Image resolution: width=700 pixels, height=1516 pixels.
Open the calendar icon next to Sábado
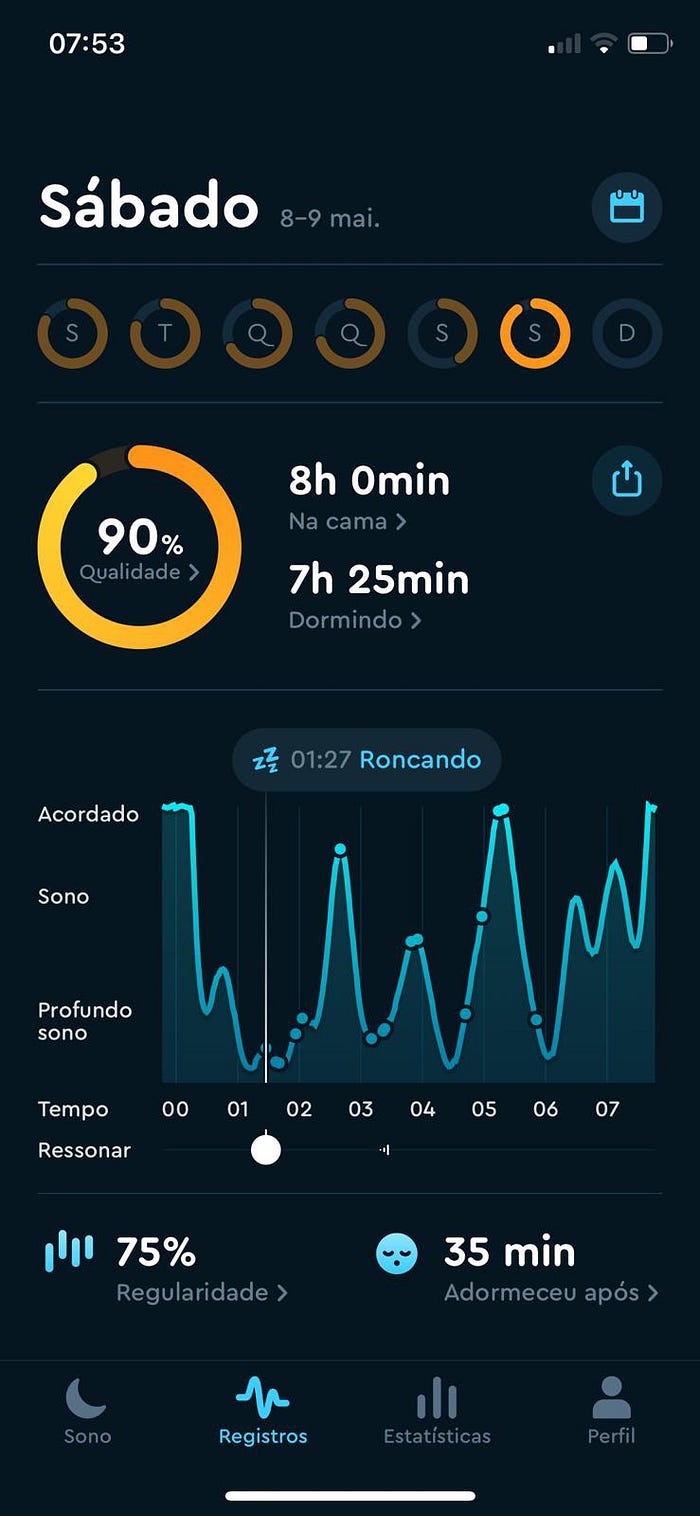627,208
